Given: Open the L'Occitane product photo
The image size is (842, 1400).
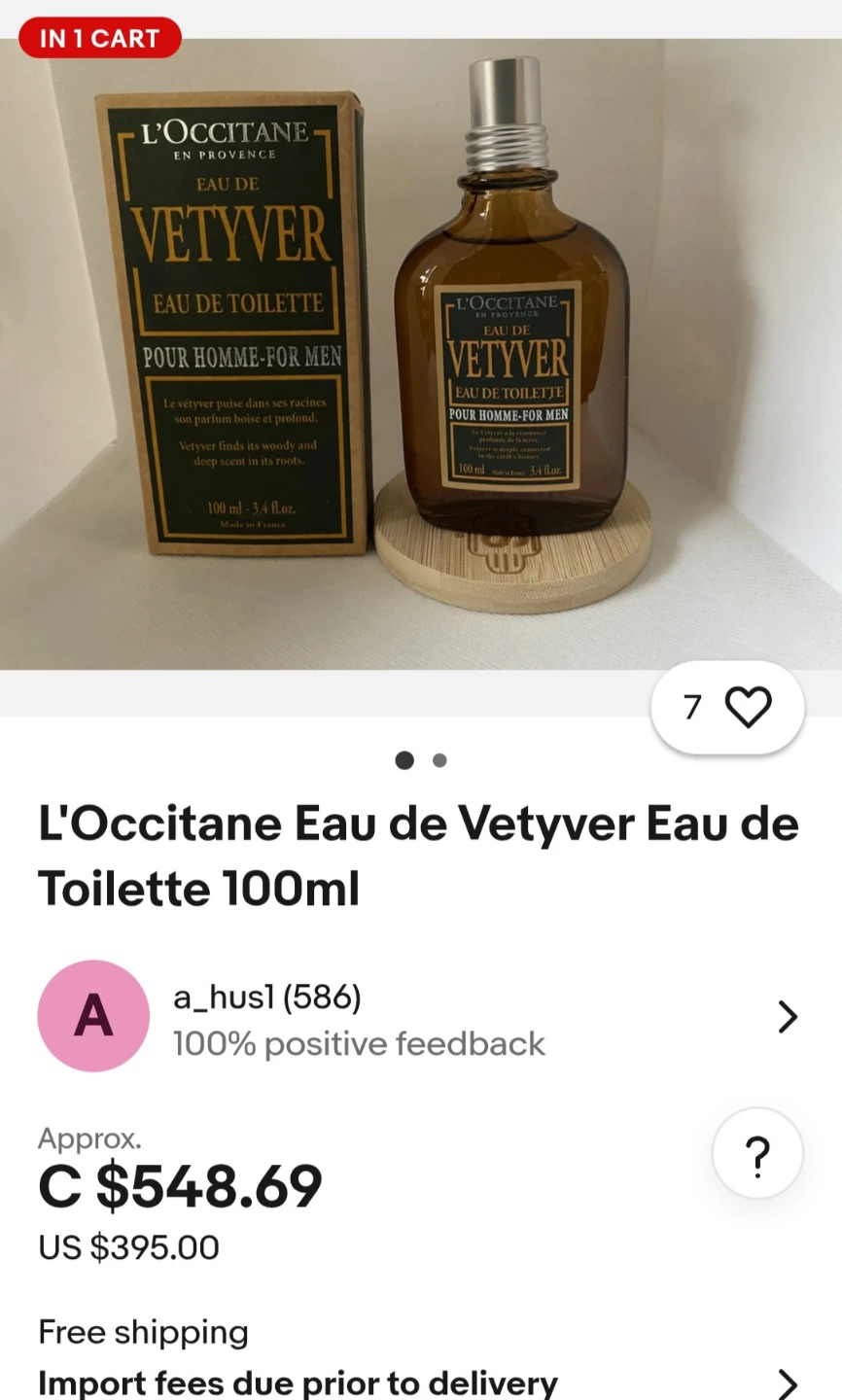Looking at the screenshot, I should [x=421, y=355].
